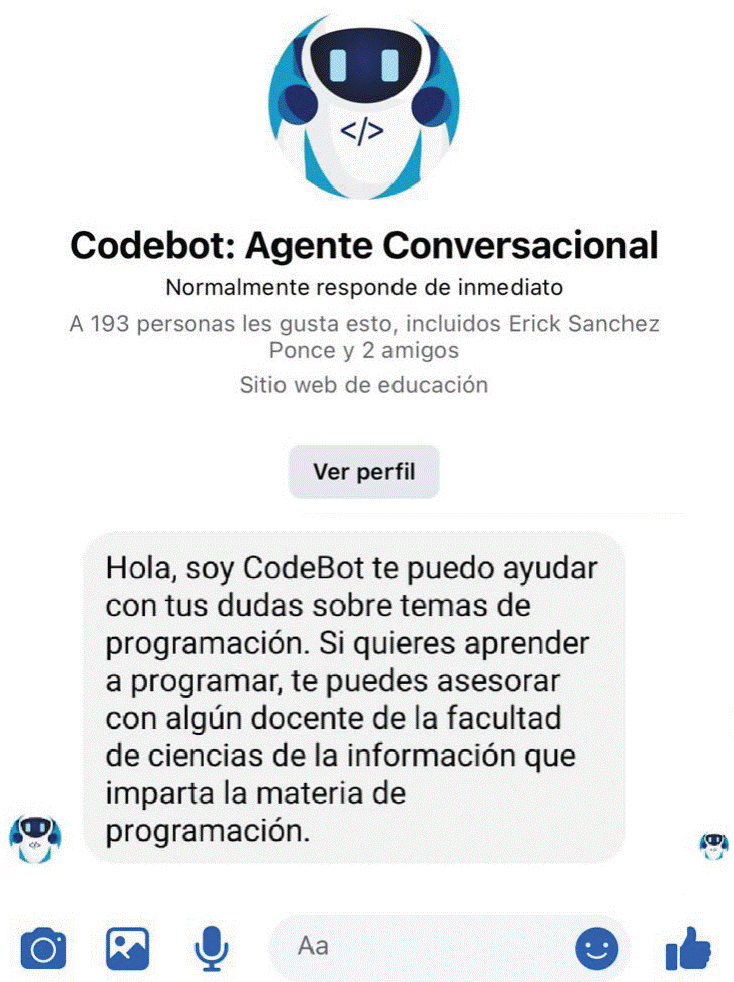The width and height of the screenshot is (734, 982).
Task: Tap the Aa message input field
Action: tap(420, 945)
